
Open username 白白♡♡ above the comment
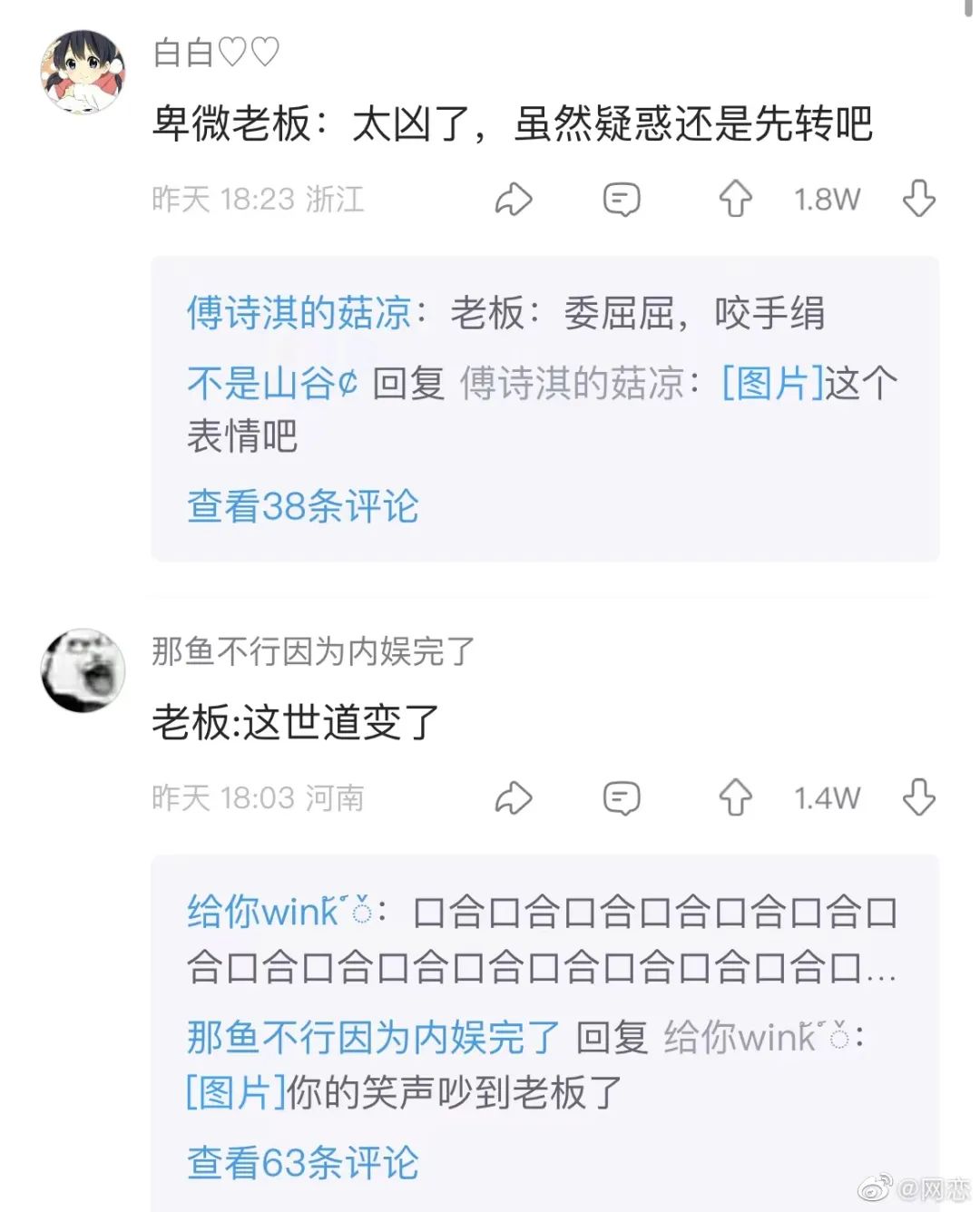coord(216,53)
